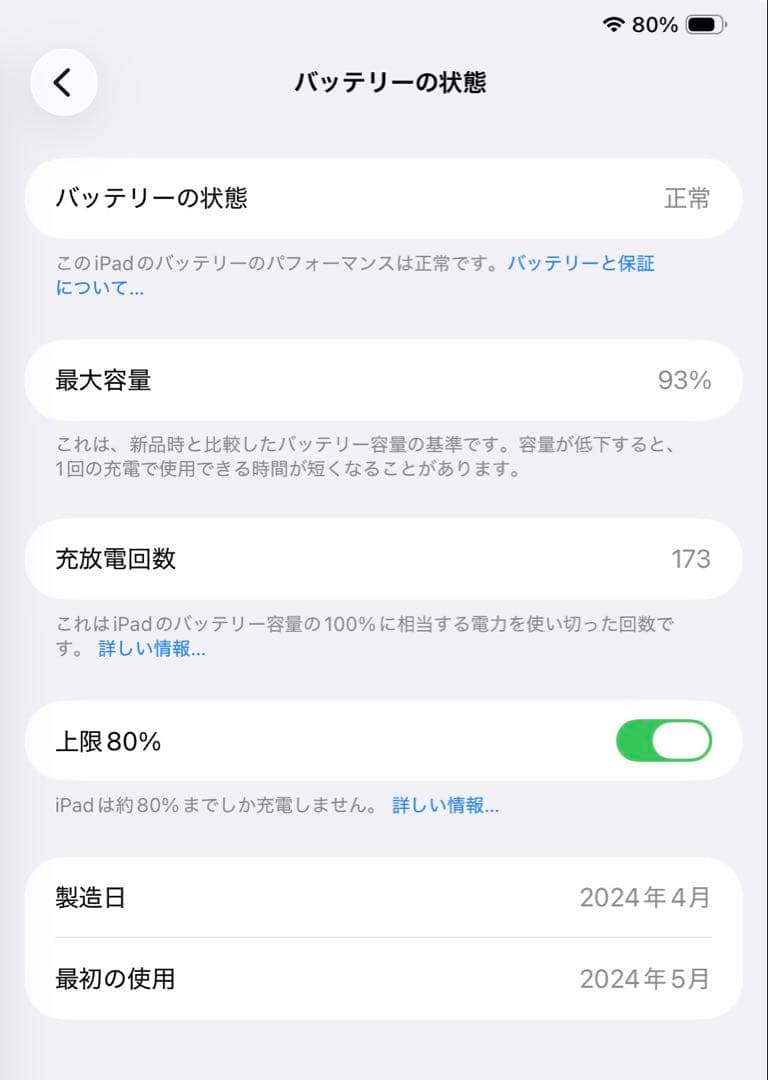768x1080 pixels.
Task: Select the 最初の使用 row showing 2024年5月
Action: (x=384, y=980)
